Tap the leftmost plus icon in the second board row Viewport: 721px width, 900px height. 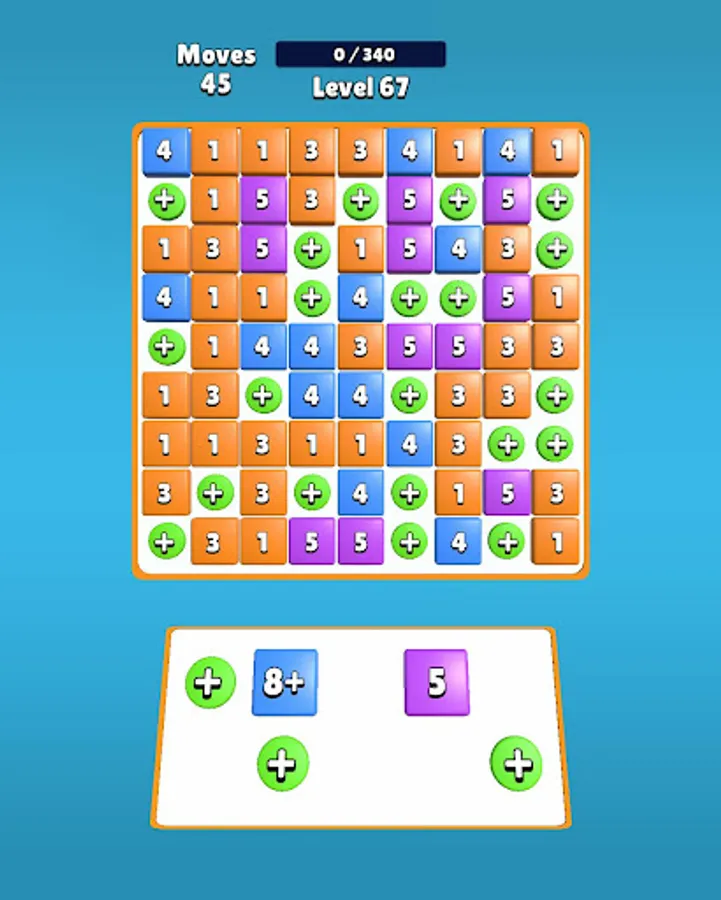tap(166, 200)
